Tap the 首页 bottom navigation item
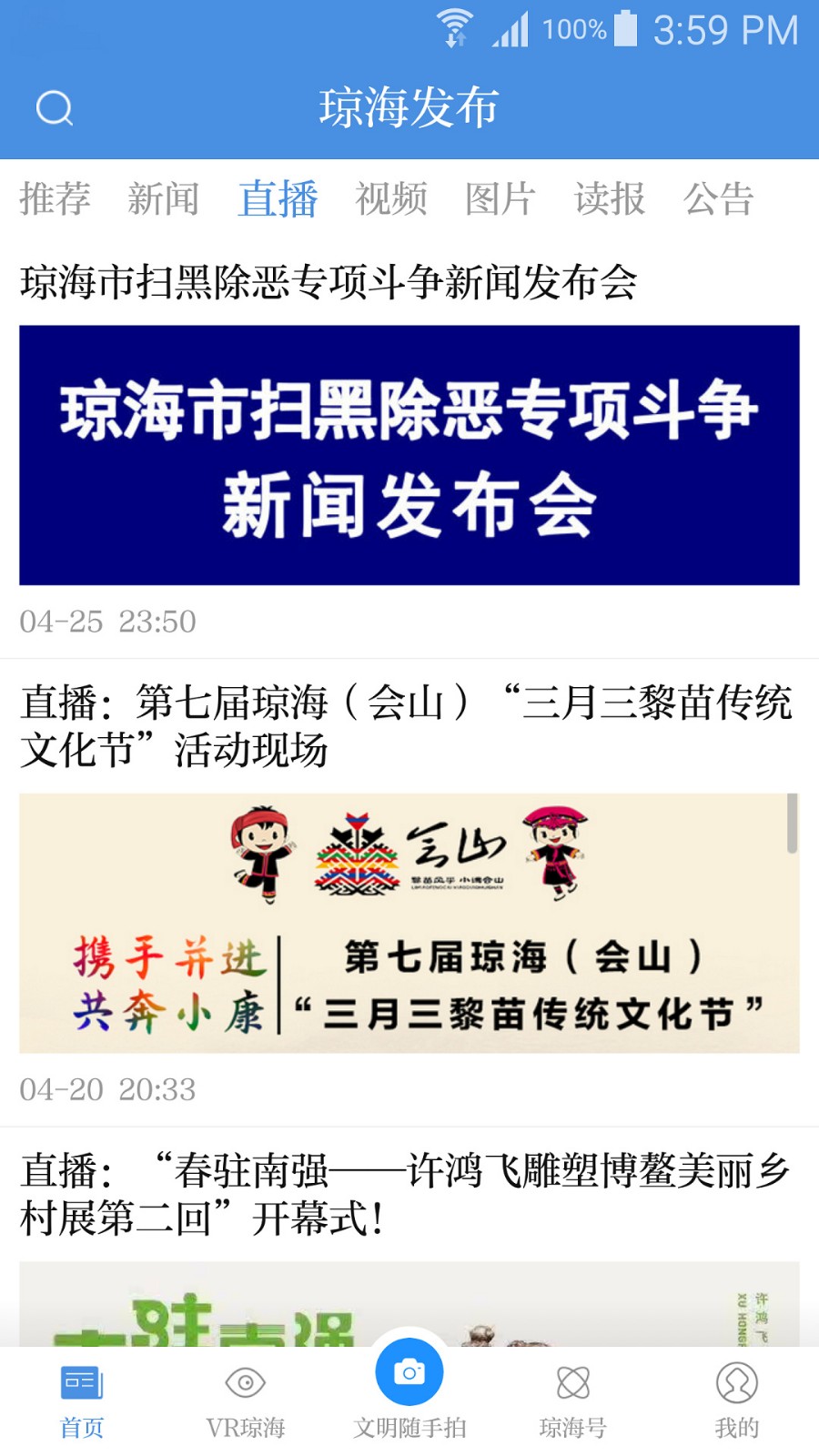Image resolution: width=819 pixels, height=1456 pixels. click(82, 1400)
